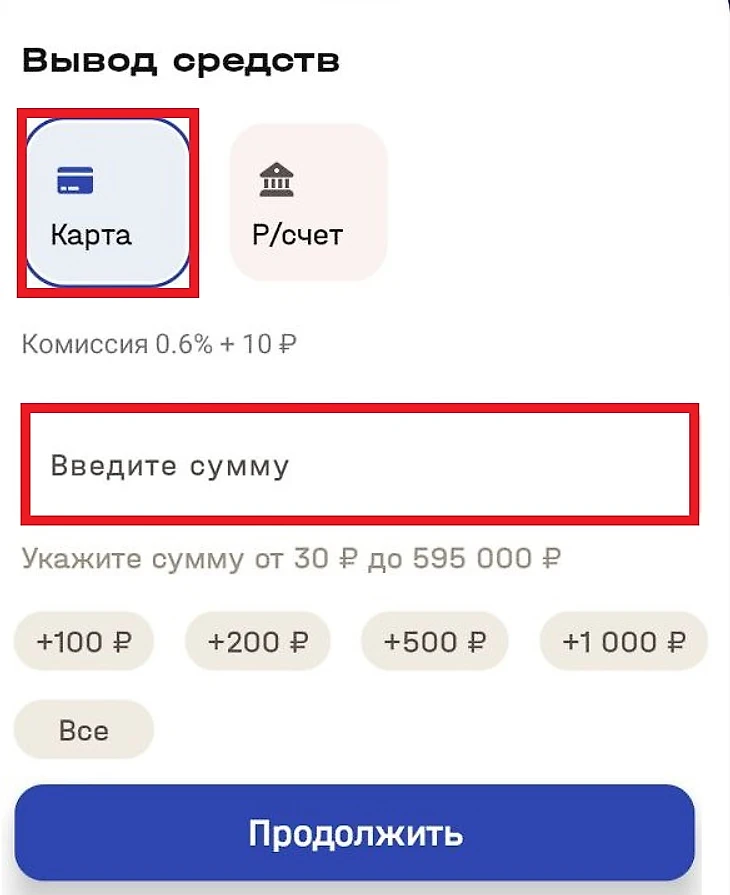This screenshot has width=730, height=895.
Task: Tap the Продолжить button
Action: pos(355,833)
